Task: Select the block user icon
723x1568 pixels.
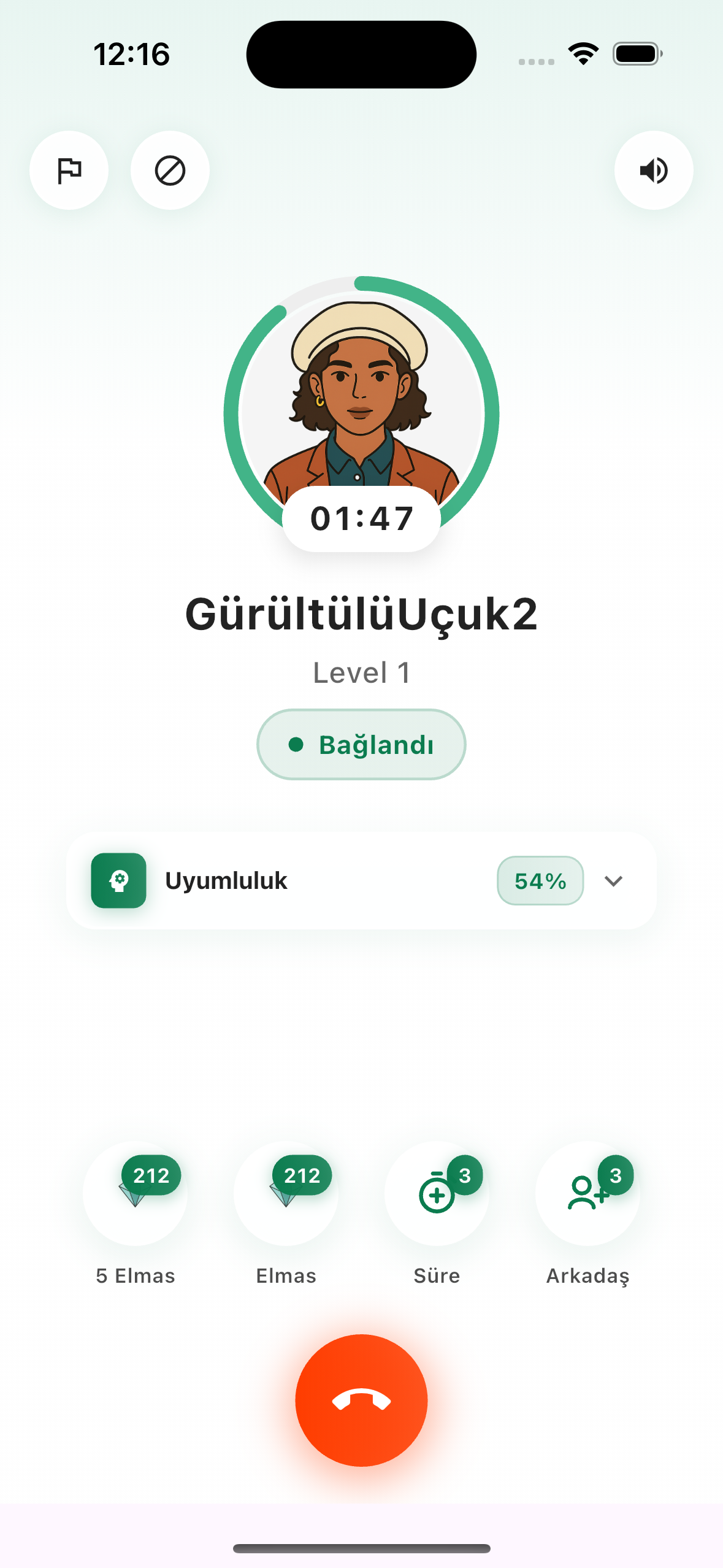Action: click(170, 171)
